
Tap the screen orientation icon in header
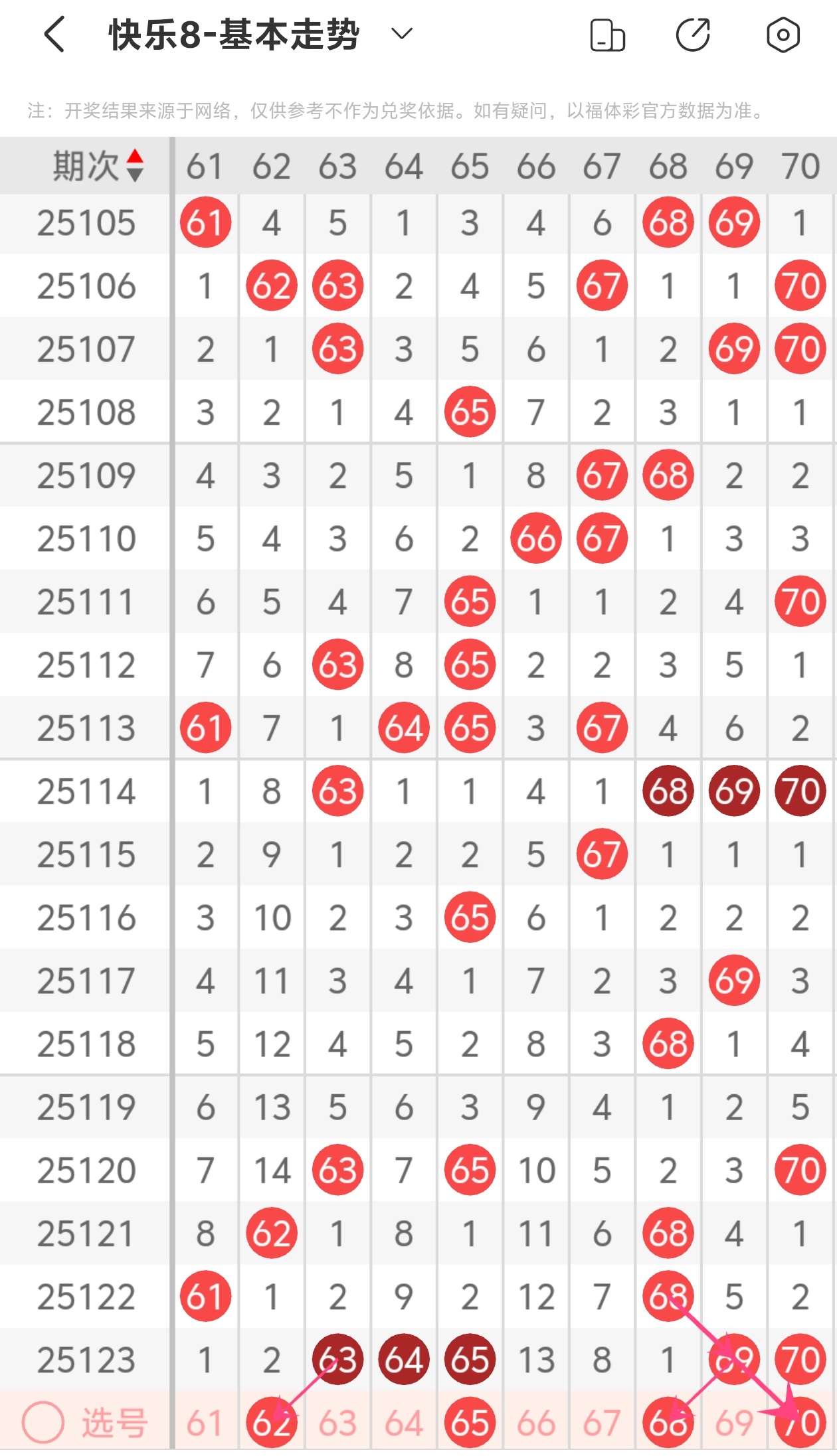(x=607, y=35)
